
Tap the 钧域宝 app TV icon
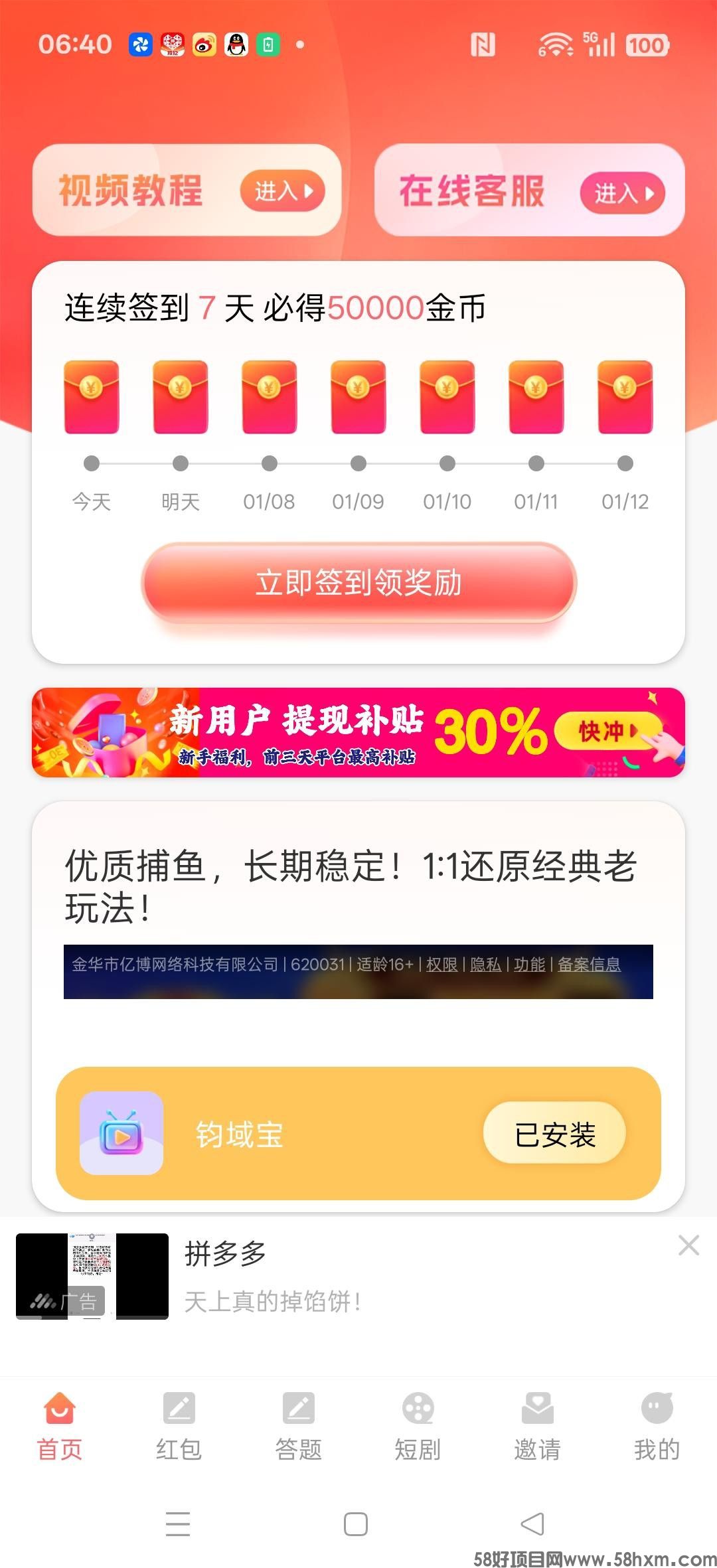(121, 1134)
